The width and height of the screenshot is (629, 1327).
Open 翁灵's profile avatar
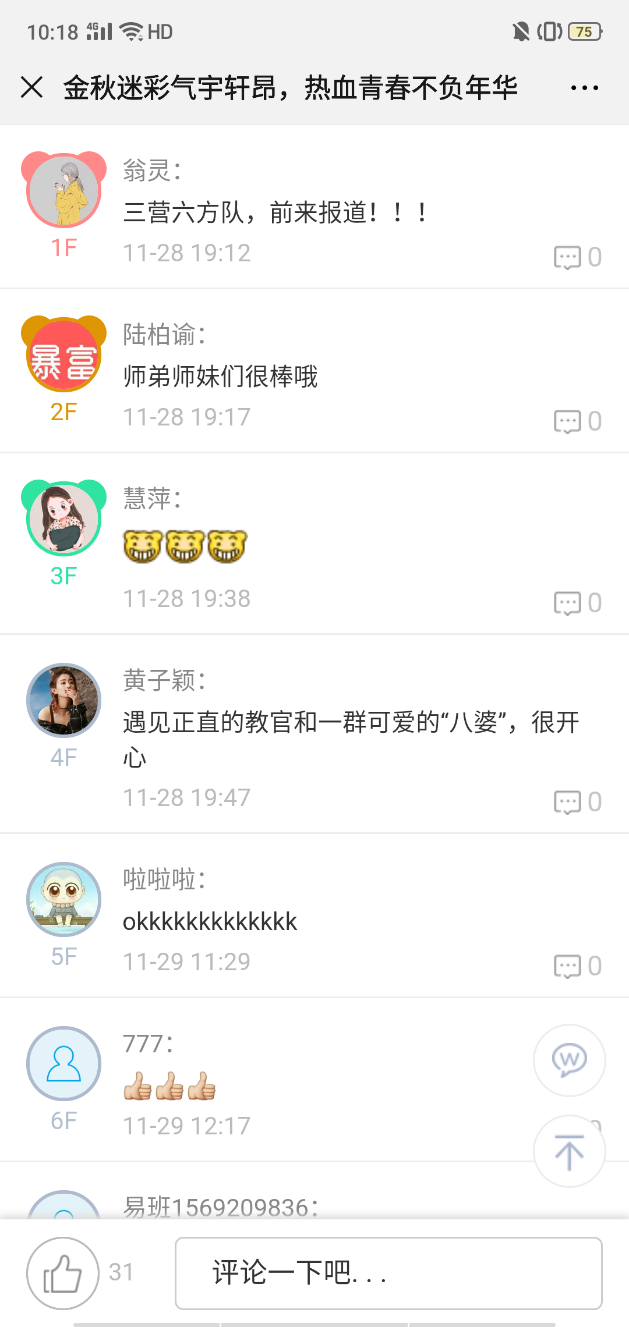64,191
